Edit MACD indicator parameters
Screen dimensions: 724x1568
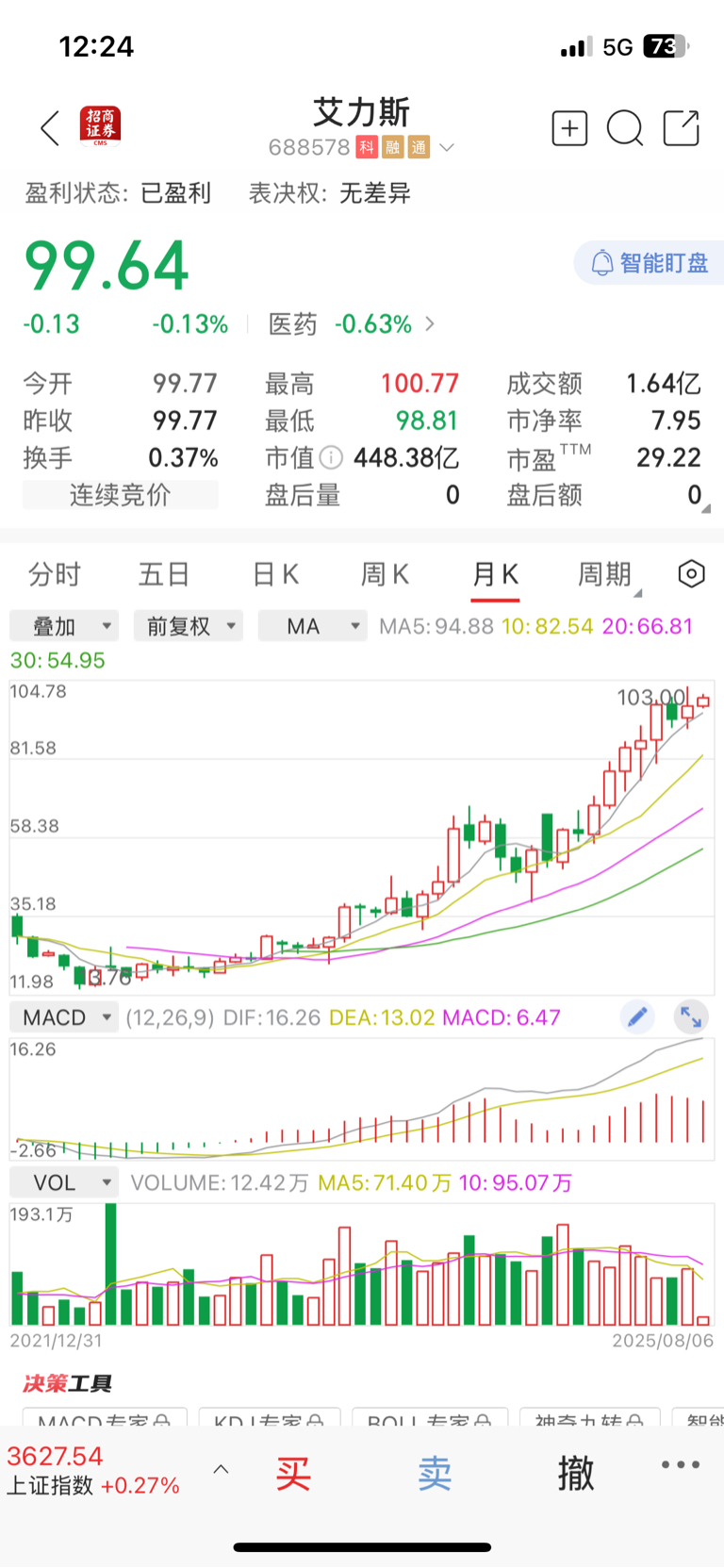coord(638,1017)
